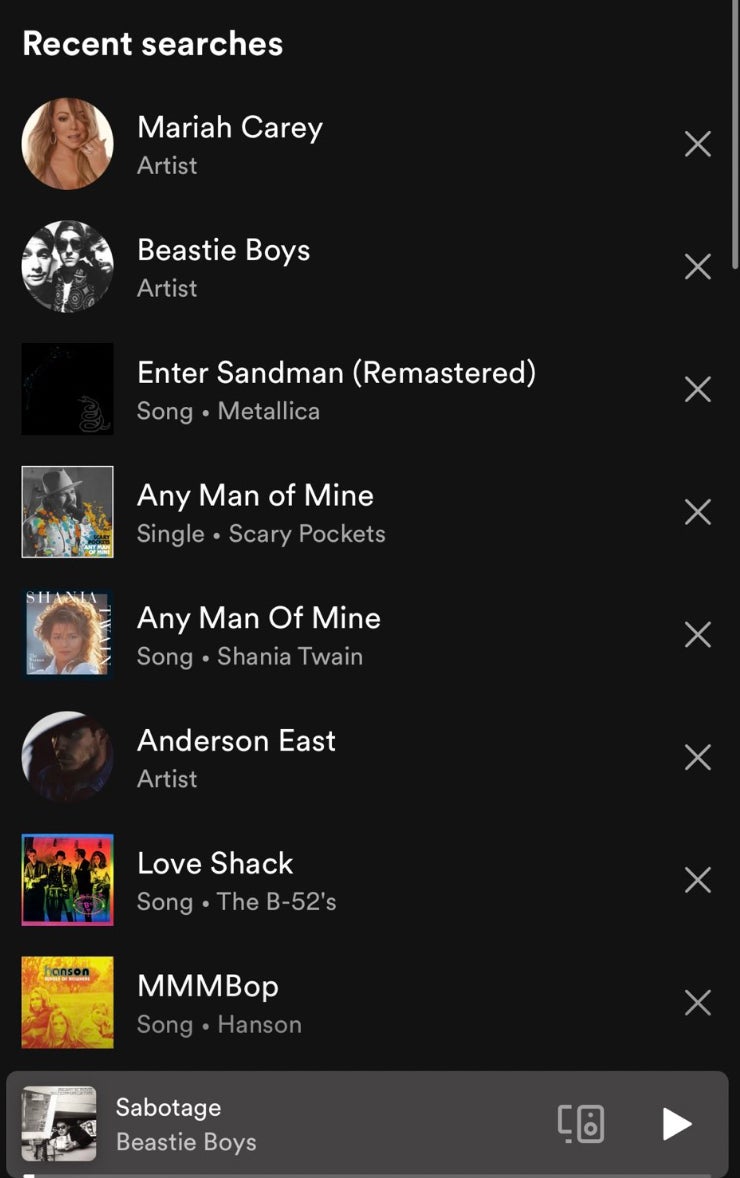
Task: Clear Love Shack from recent searches
Action: [x=697, y=880]
